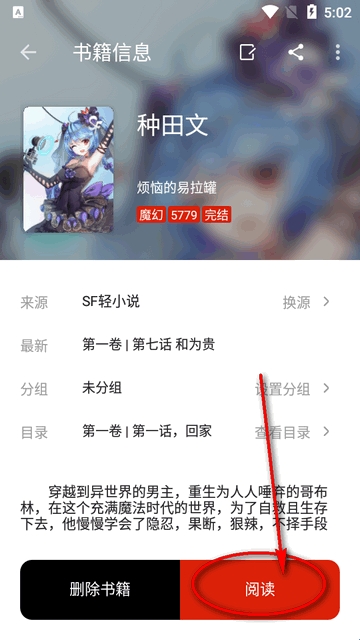This screenshot has height=640, width=360.
Task: Open 查看目录 to view chapters
Action: 292,432
